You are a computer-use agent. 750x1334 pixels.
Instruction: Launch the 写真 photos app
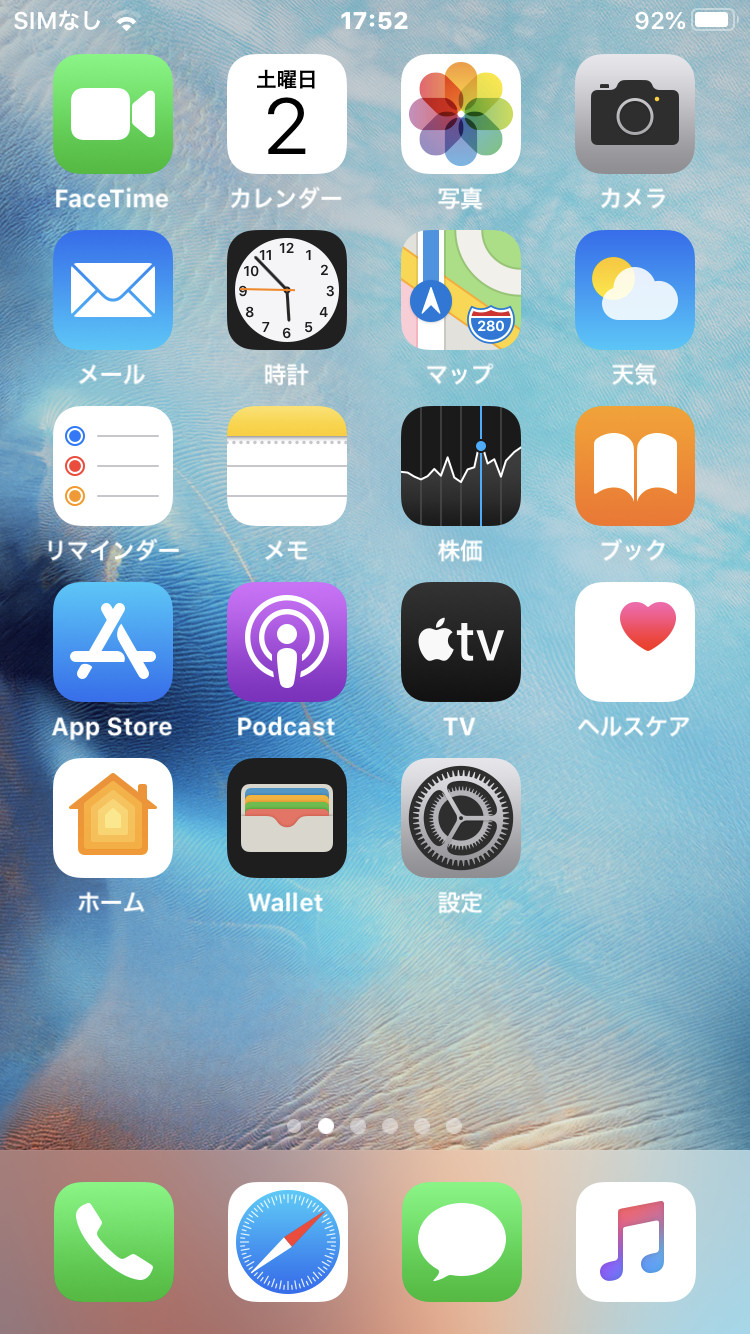coord(461,114)
